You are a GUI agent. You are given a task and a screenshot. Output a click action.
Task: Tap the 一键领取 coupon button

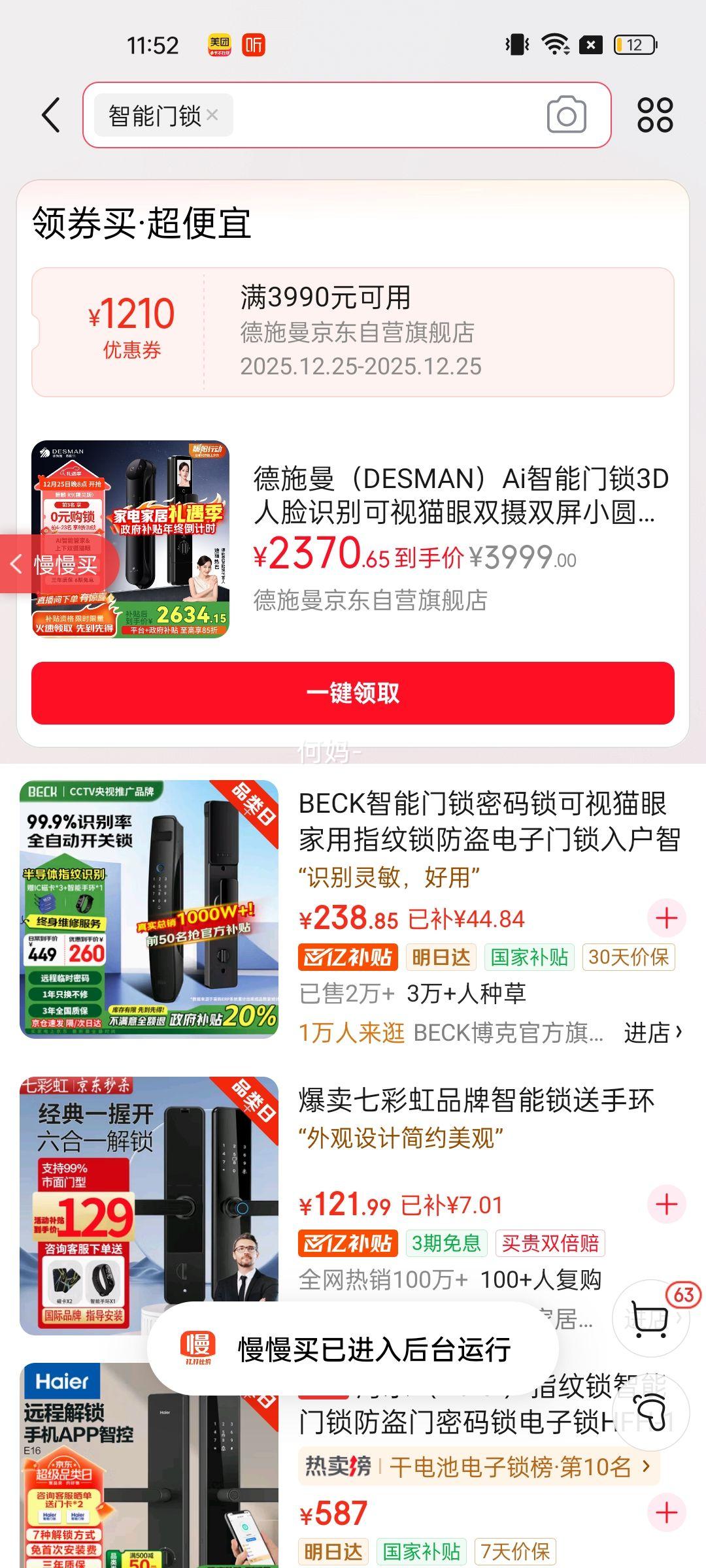point(353,694)
